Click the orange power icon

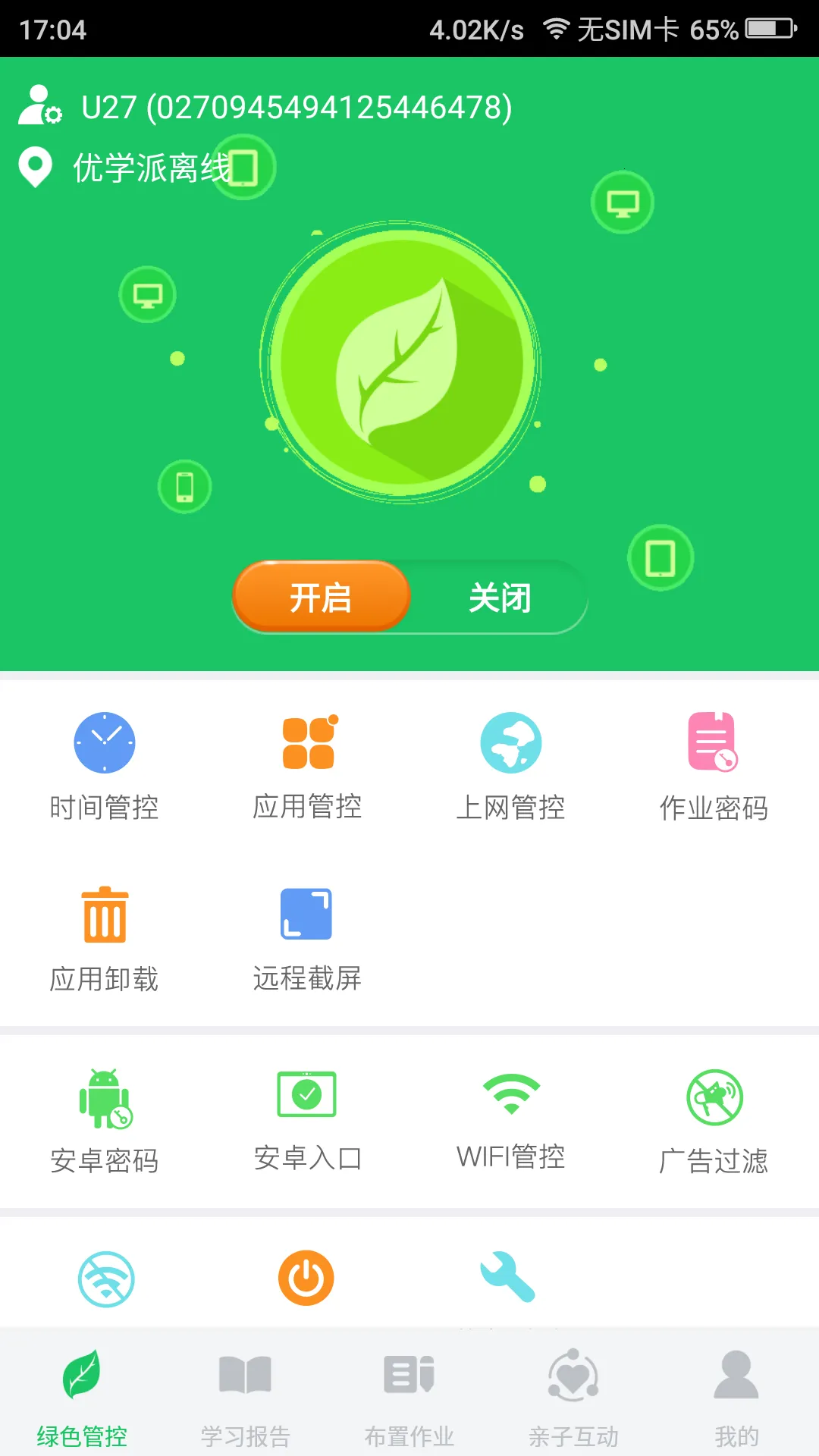[x=306, y=1276]
